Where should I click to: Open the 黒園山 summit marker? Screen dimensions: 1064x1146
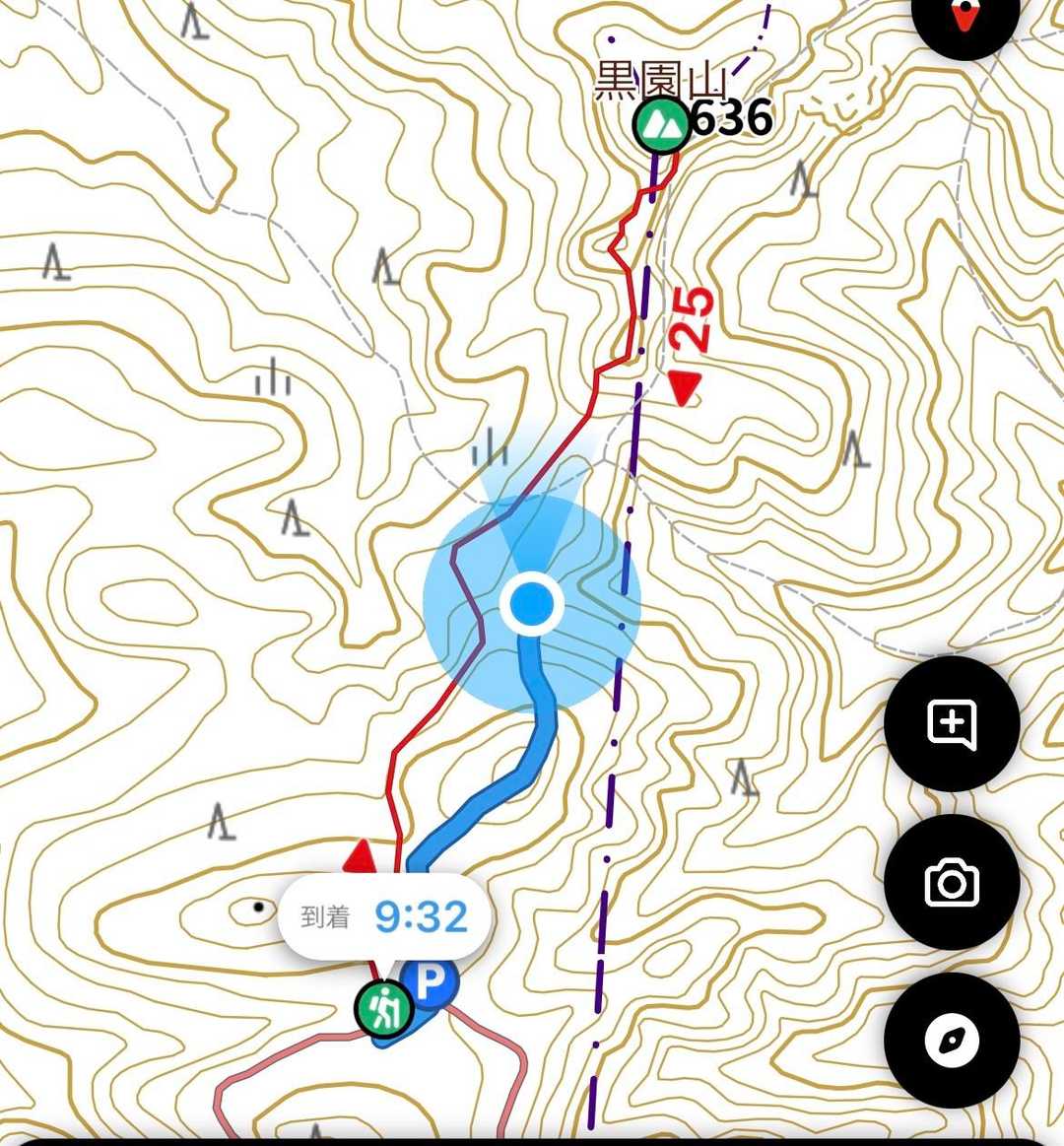point(661,125)
